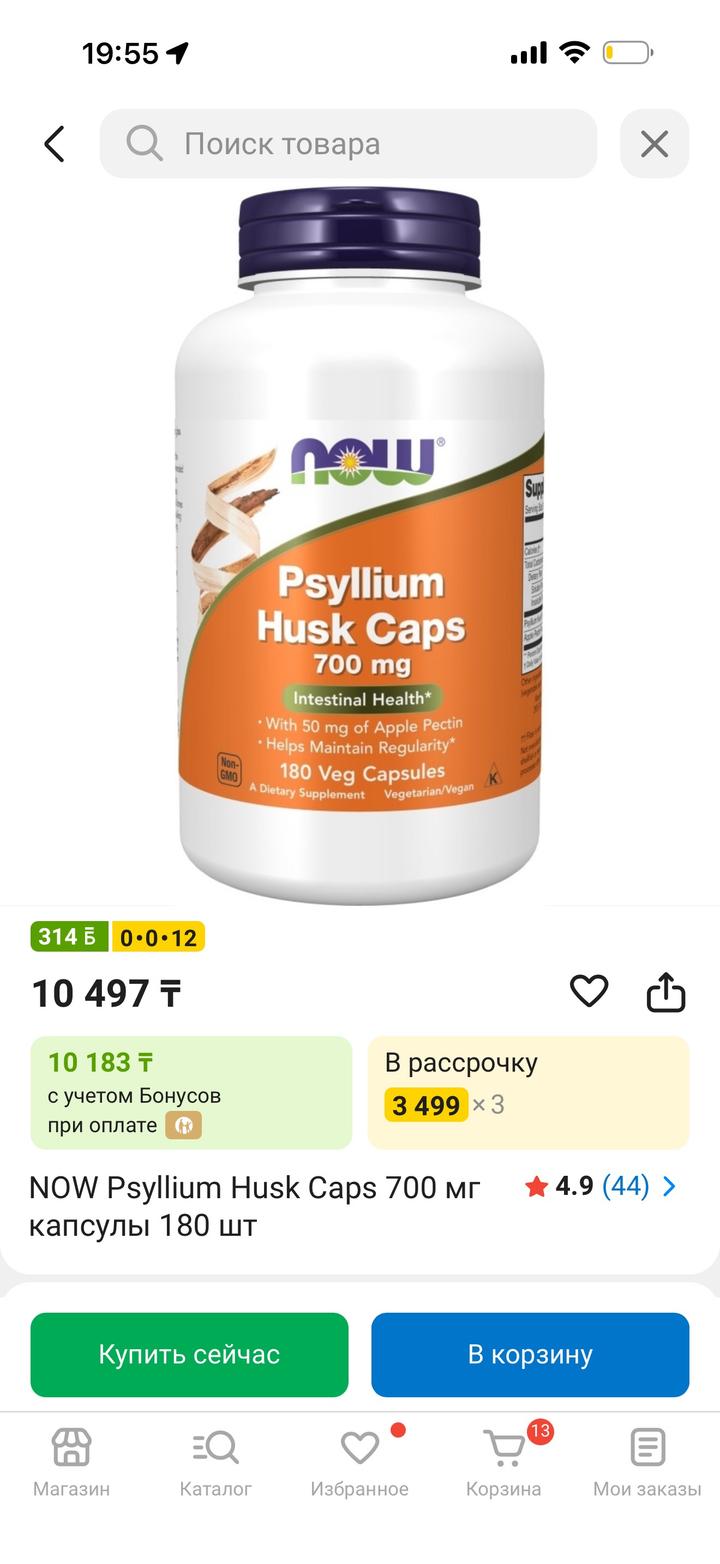The width and height of the screenshot is (720, 1564).
Task: Open the Каталог tab
Action: [215, 1461]
